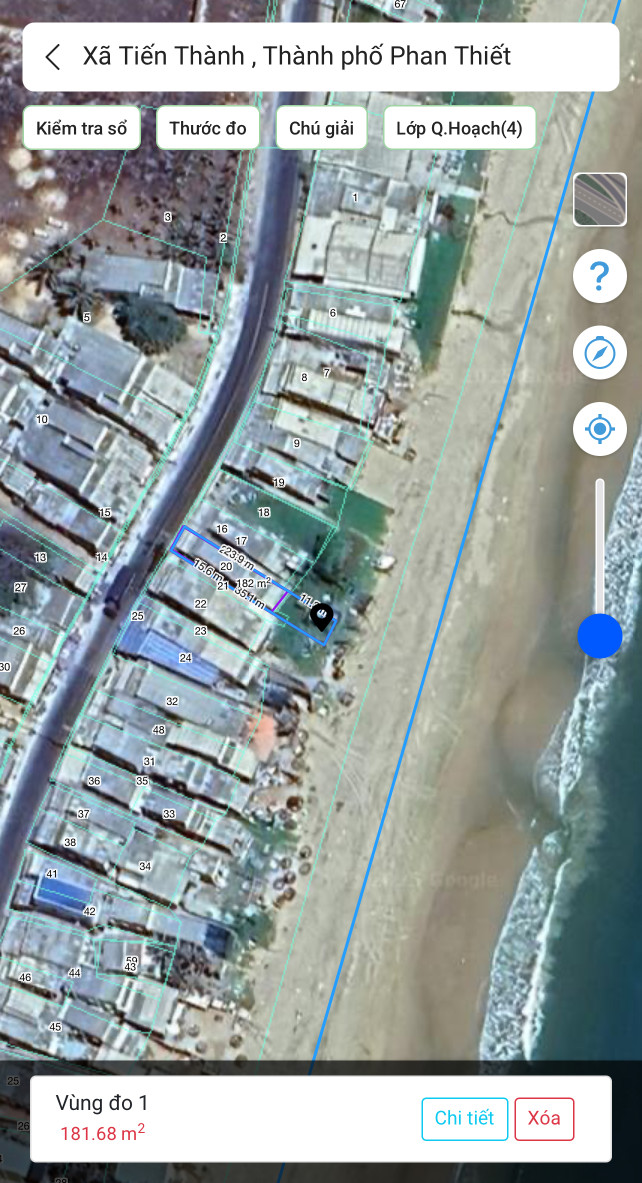
Task: View Chi tiết of Vùng đo 1
Action: click(x=465, y=1119)
